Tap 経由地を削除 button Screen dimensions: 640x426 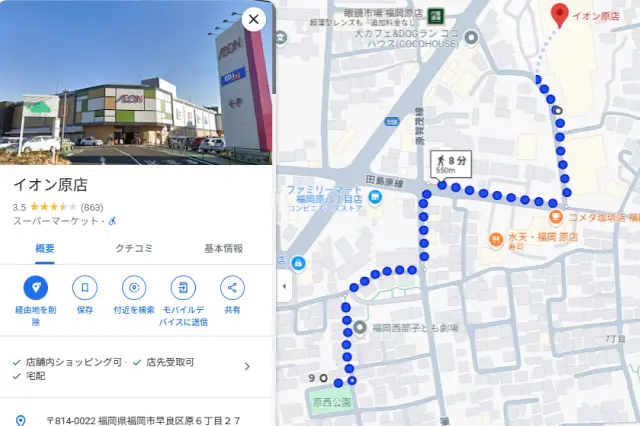35,289
